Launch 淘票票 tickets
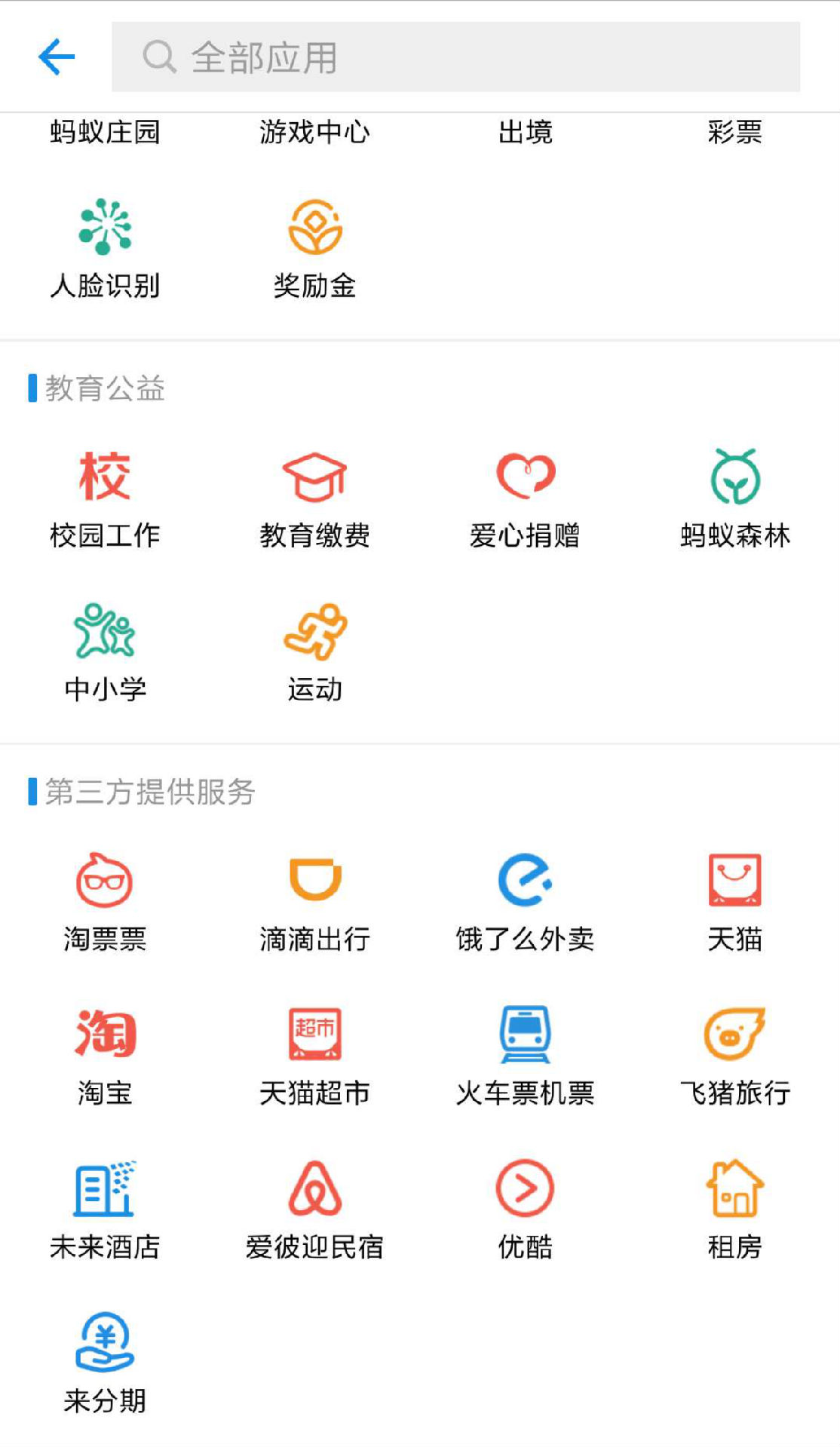 click(x=105, y=903)
